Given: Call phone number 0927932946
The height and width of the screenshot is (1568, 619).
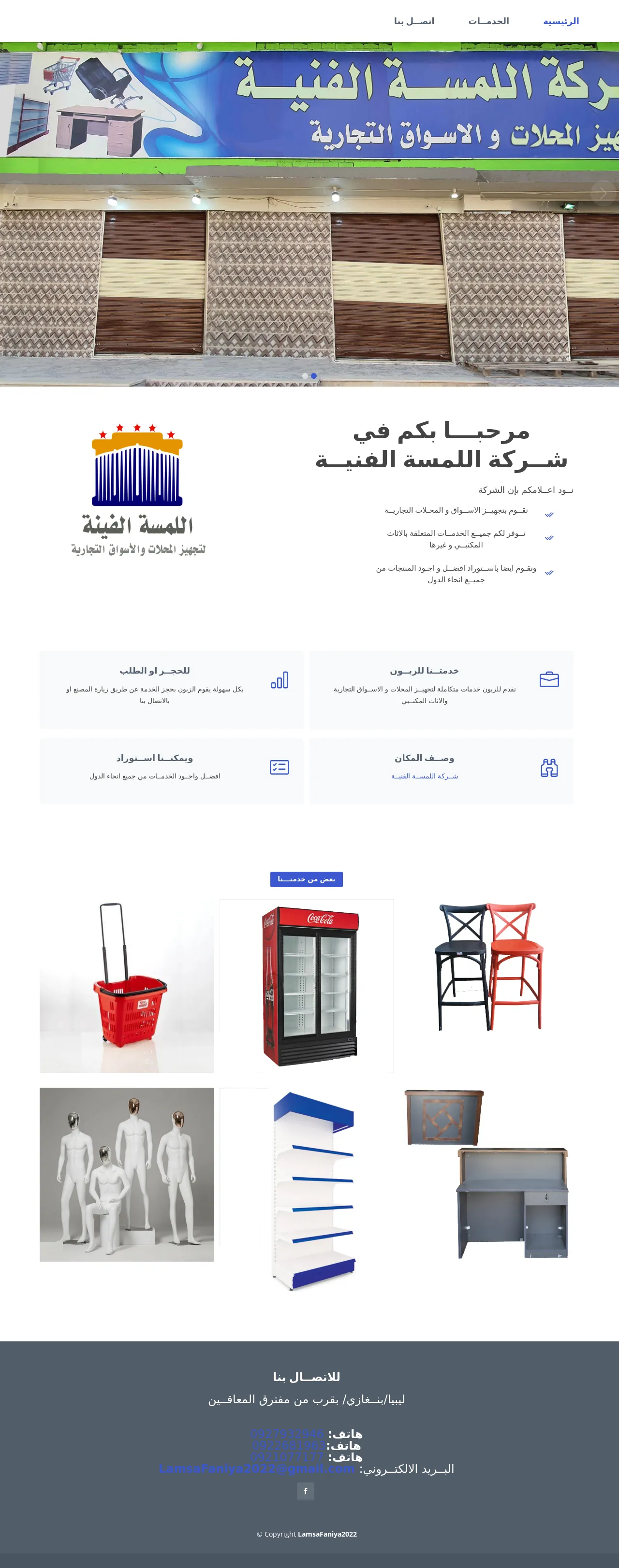Looking at the screenshot, I should pos(287,1434).
